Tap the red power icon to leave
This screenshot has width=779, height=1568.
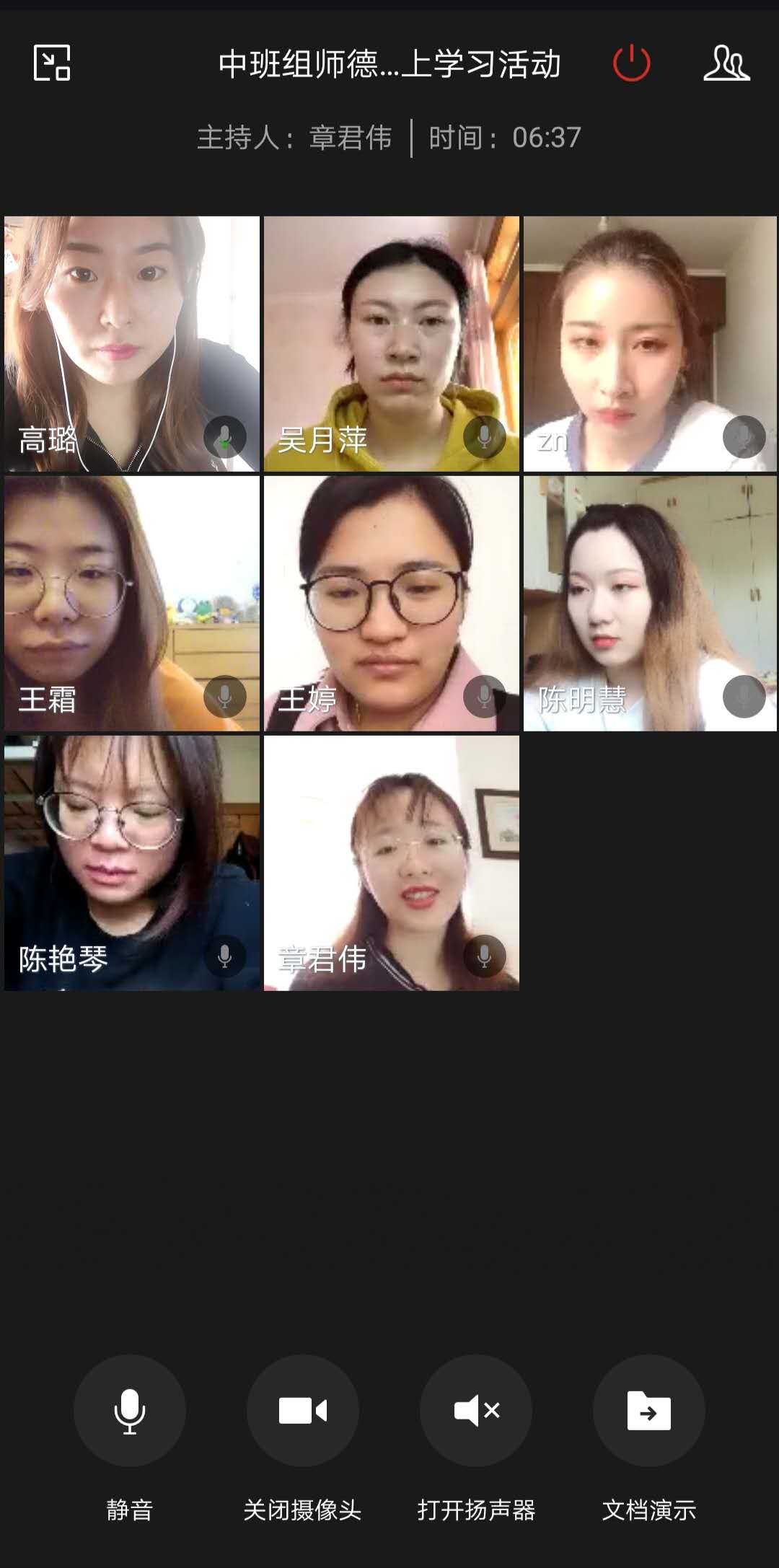tap(631, 63)
